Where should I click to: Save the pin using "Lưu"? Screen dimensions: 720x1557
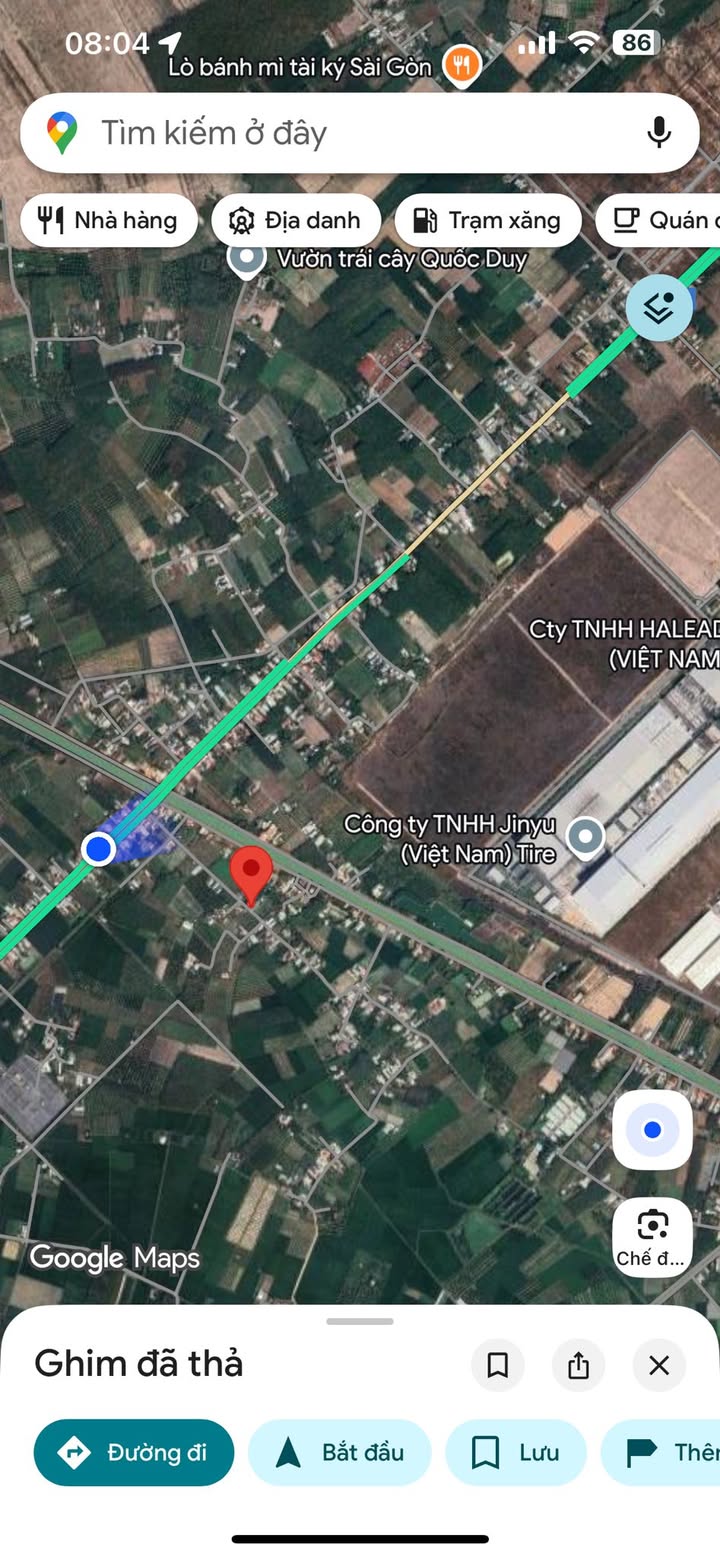[x=516, y=1452]
